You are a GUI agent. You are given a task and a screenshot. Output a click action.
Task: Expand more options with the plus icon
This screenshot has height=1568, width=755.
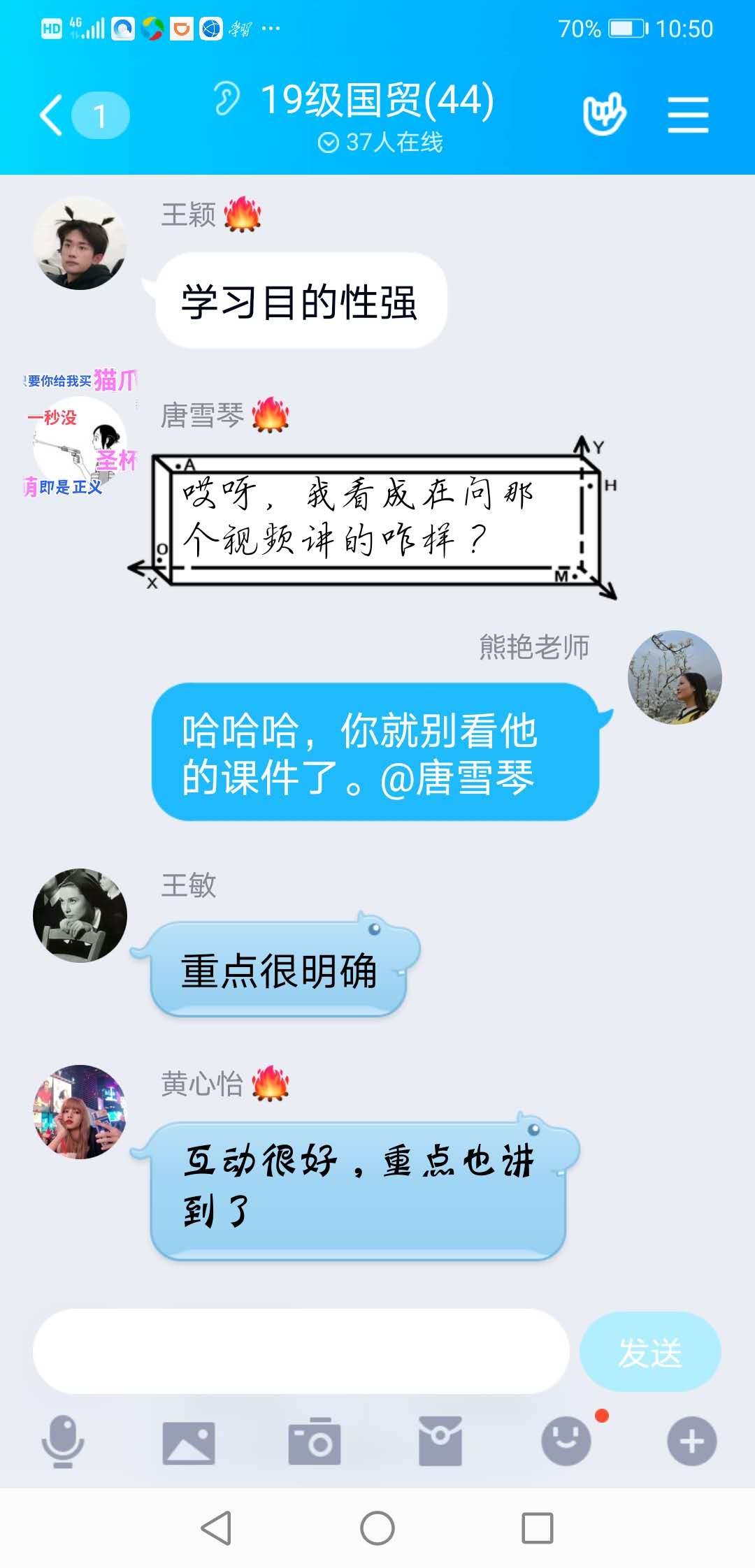691,1441
